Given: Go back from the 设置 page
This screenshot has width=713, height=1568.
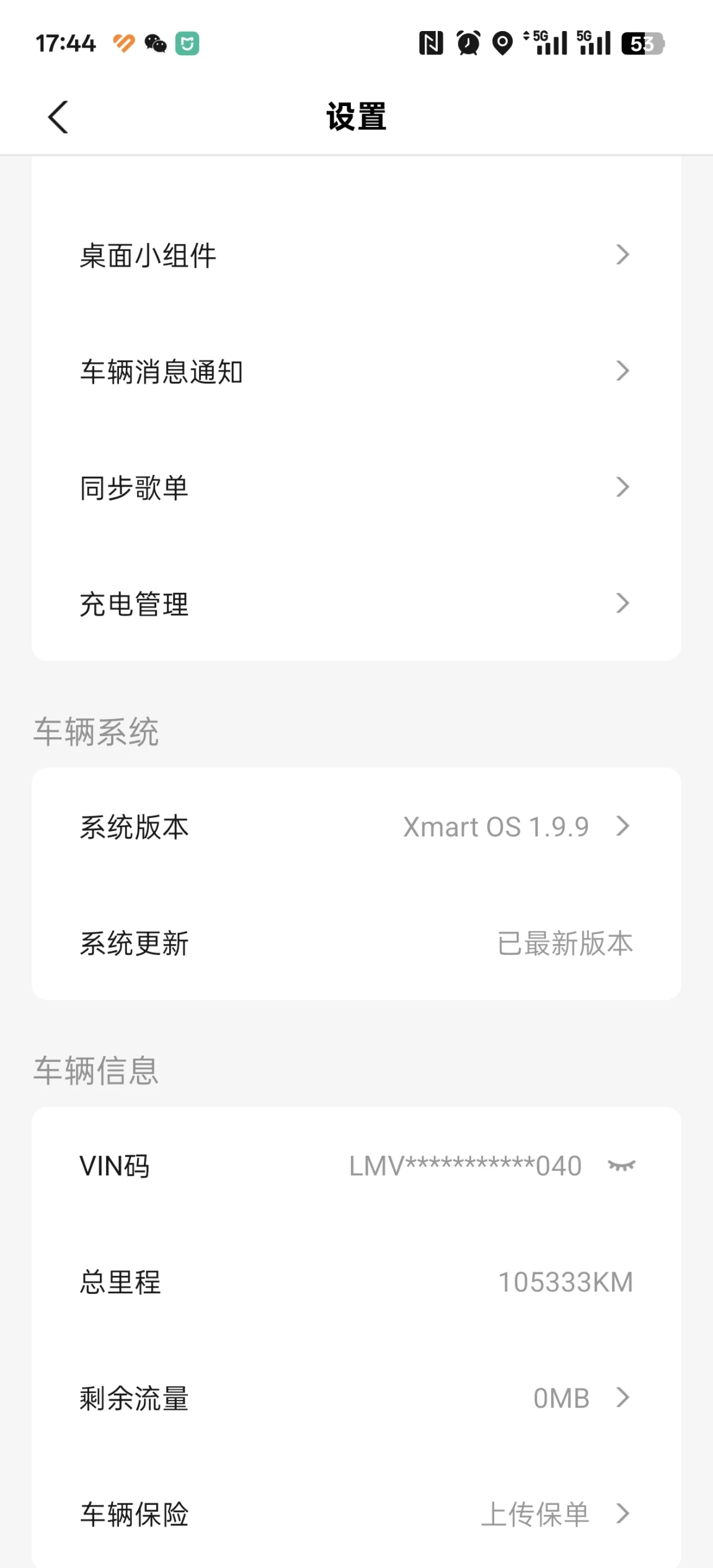Looking at the screenshot, I should pyautogui.click(x=58, y=117).
